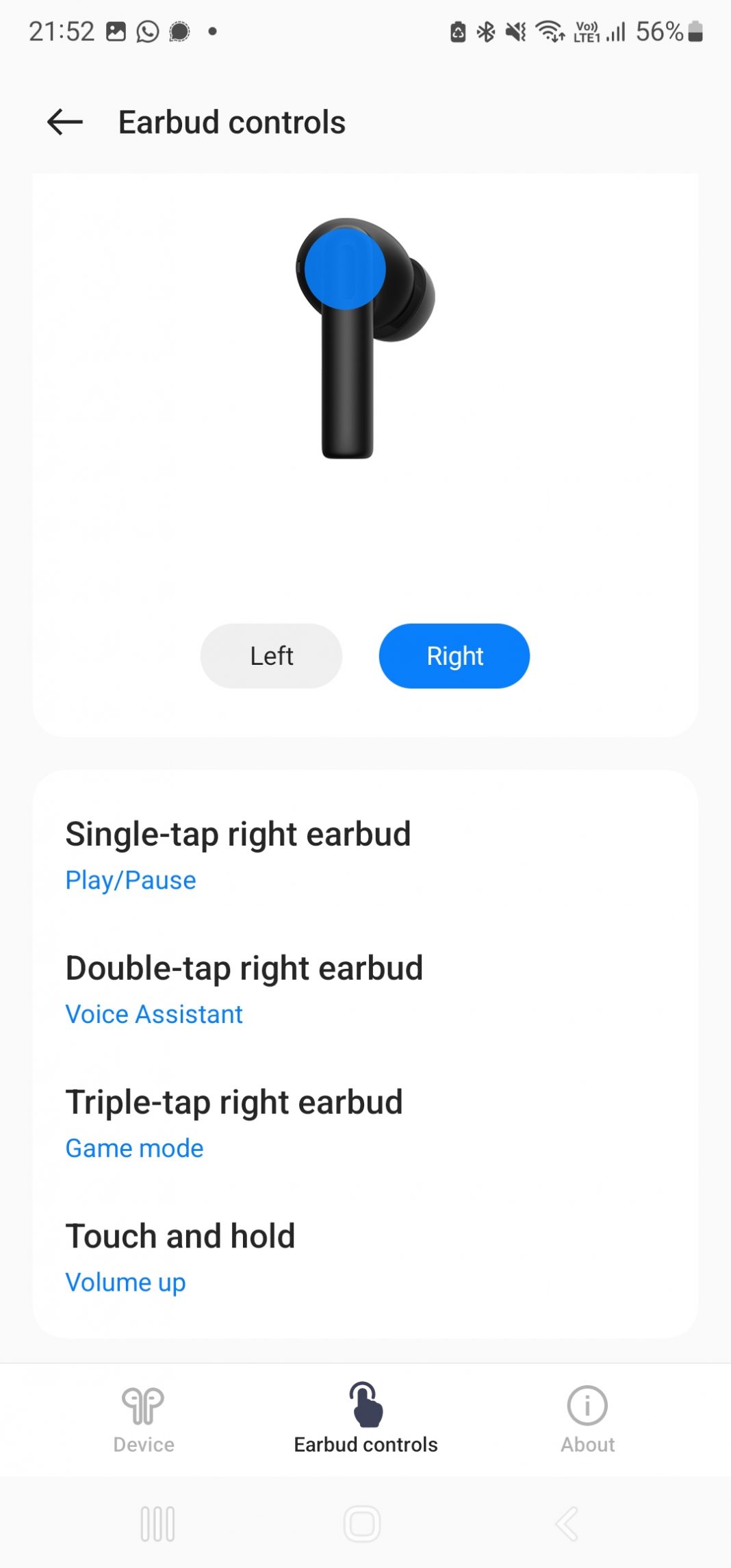
Task: Change the Volume up assignment
Action: (125, 1282)
